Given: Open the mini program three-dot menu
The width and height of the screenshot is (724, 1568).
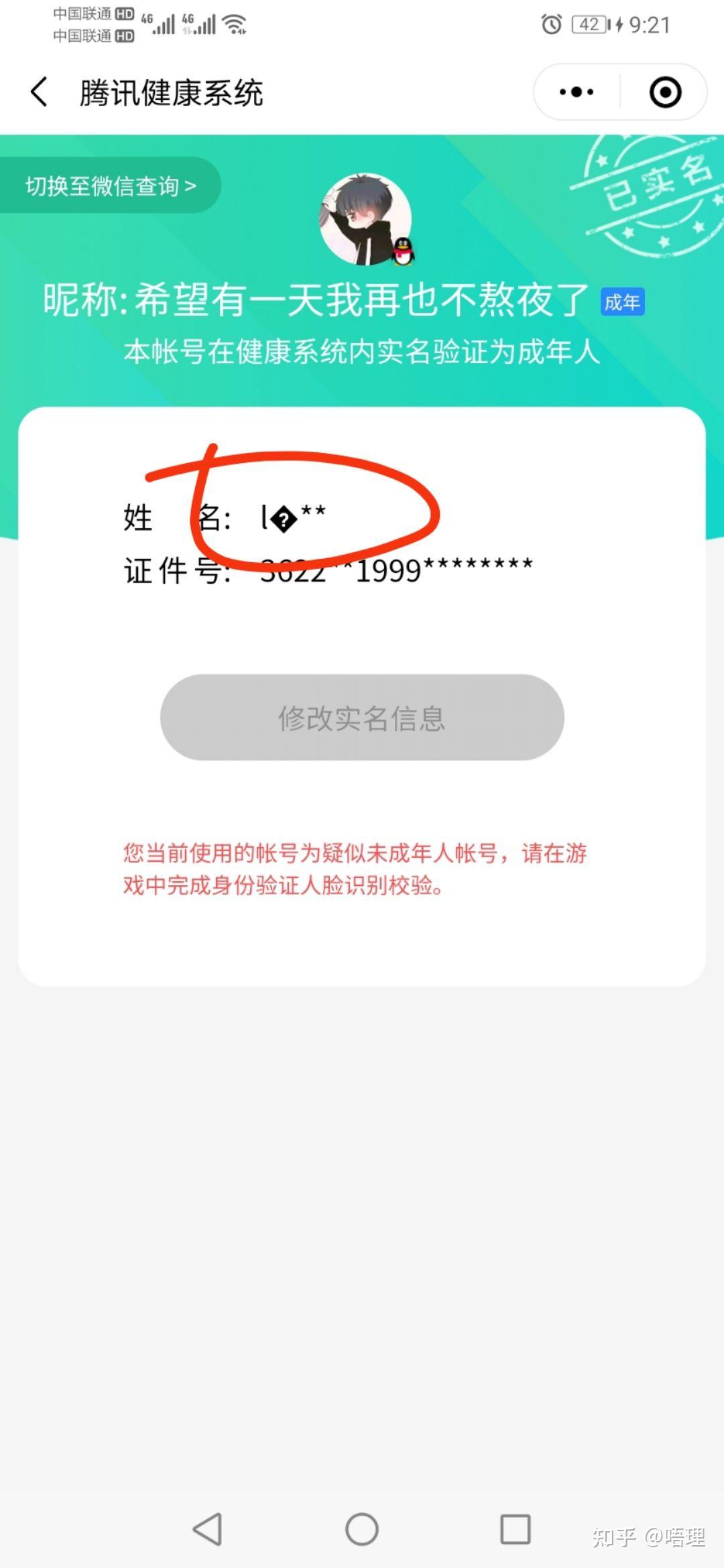Looking at the screenshot, I should (577, 92).
